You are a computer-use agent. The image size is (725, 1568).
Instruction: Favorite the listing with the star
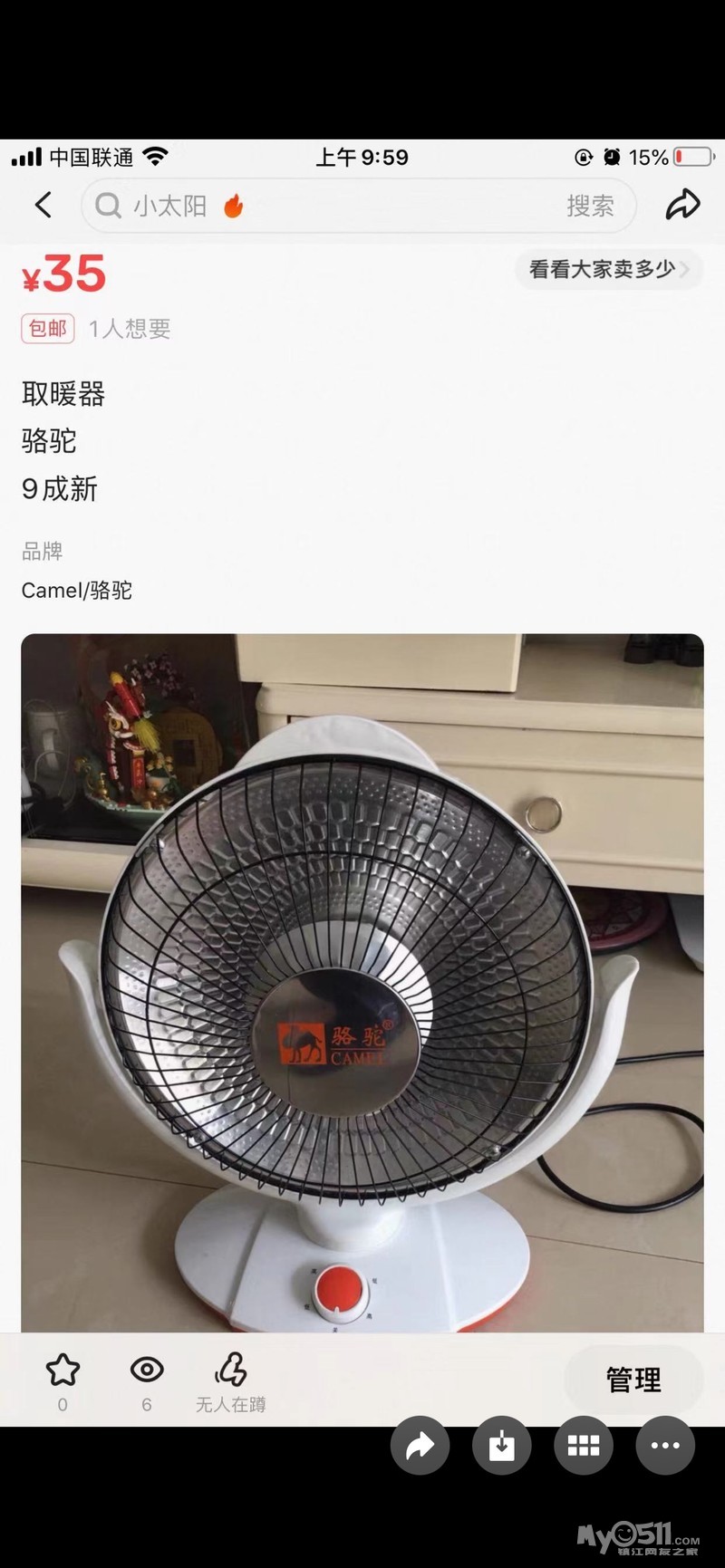[63, 1371]
